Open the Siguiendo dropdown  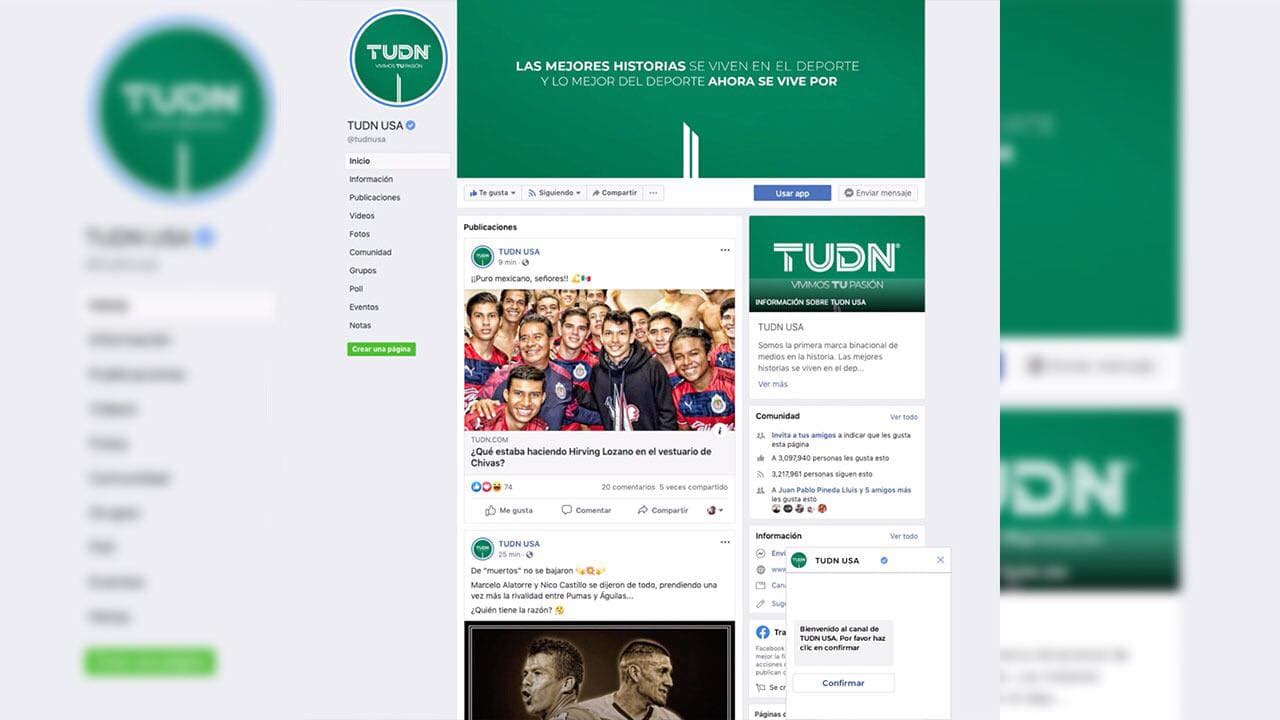pyautogui.click(x=554, y=193)
